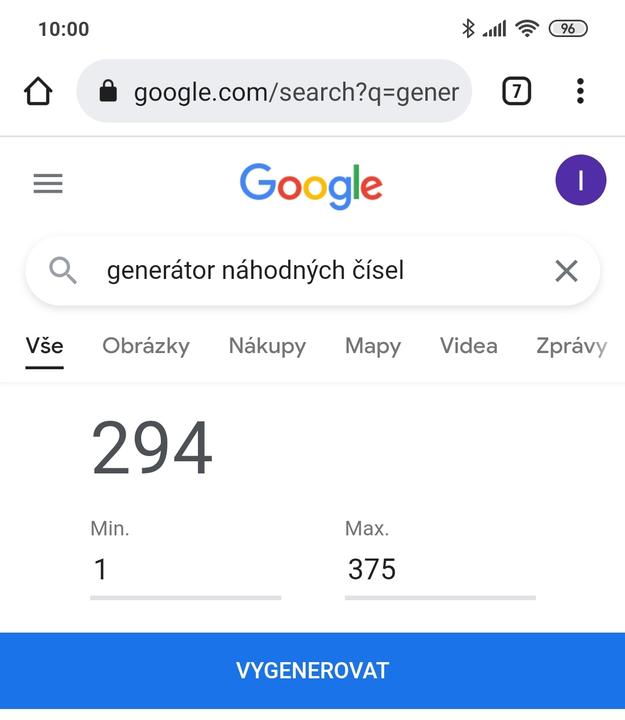
Task: Edit the Min. value field
Action: pos(185,570)
